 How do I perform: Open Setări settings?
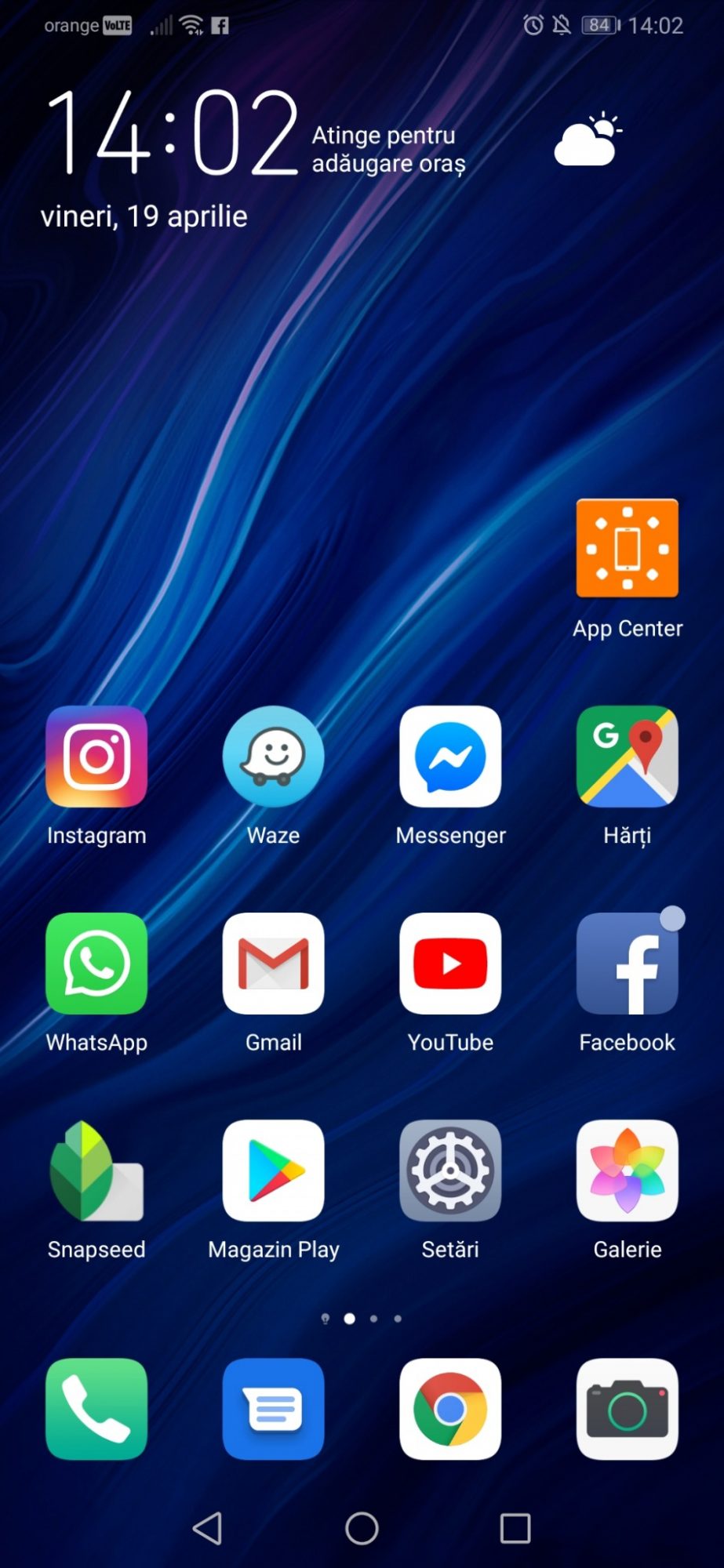coord(450,1171)
